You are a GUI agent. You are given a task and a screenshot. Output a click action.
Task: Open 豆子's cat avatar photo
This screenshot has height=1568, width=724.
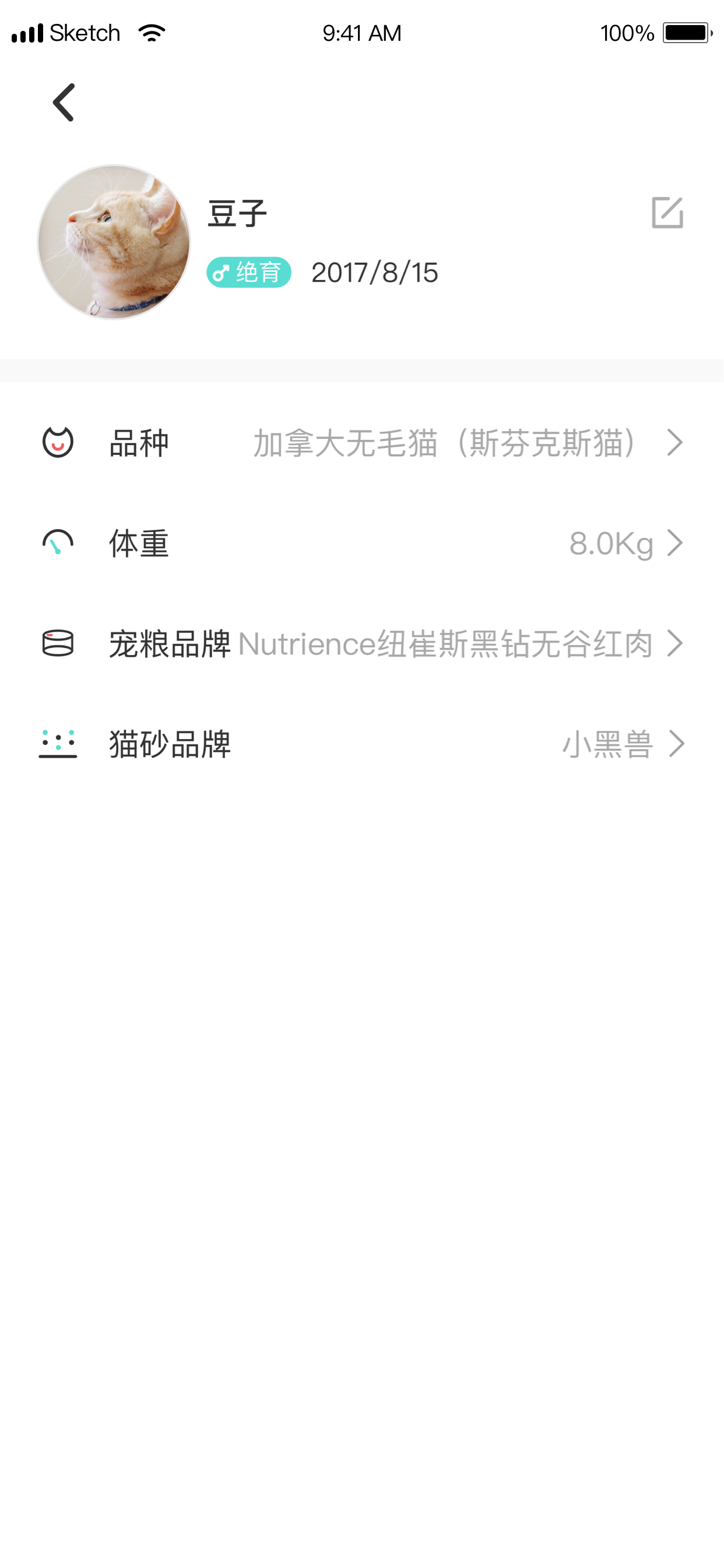[x=114, y=242]
